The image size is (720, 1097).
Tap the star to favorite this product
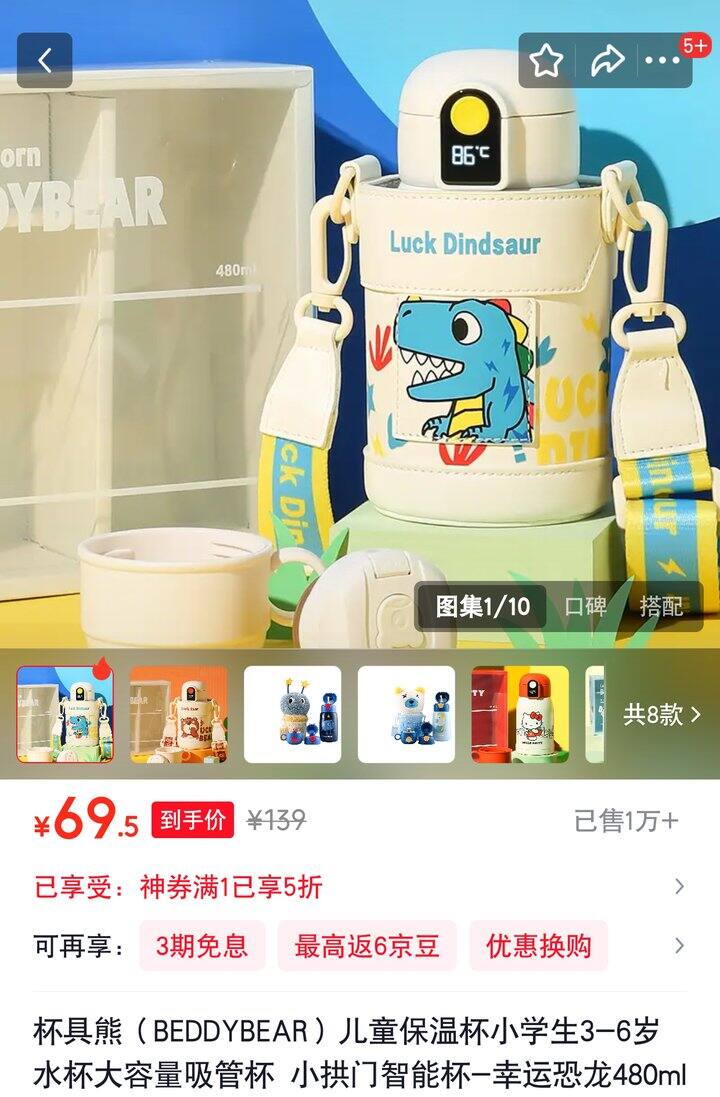click(x=546, y=60)
